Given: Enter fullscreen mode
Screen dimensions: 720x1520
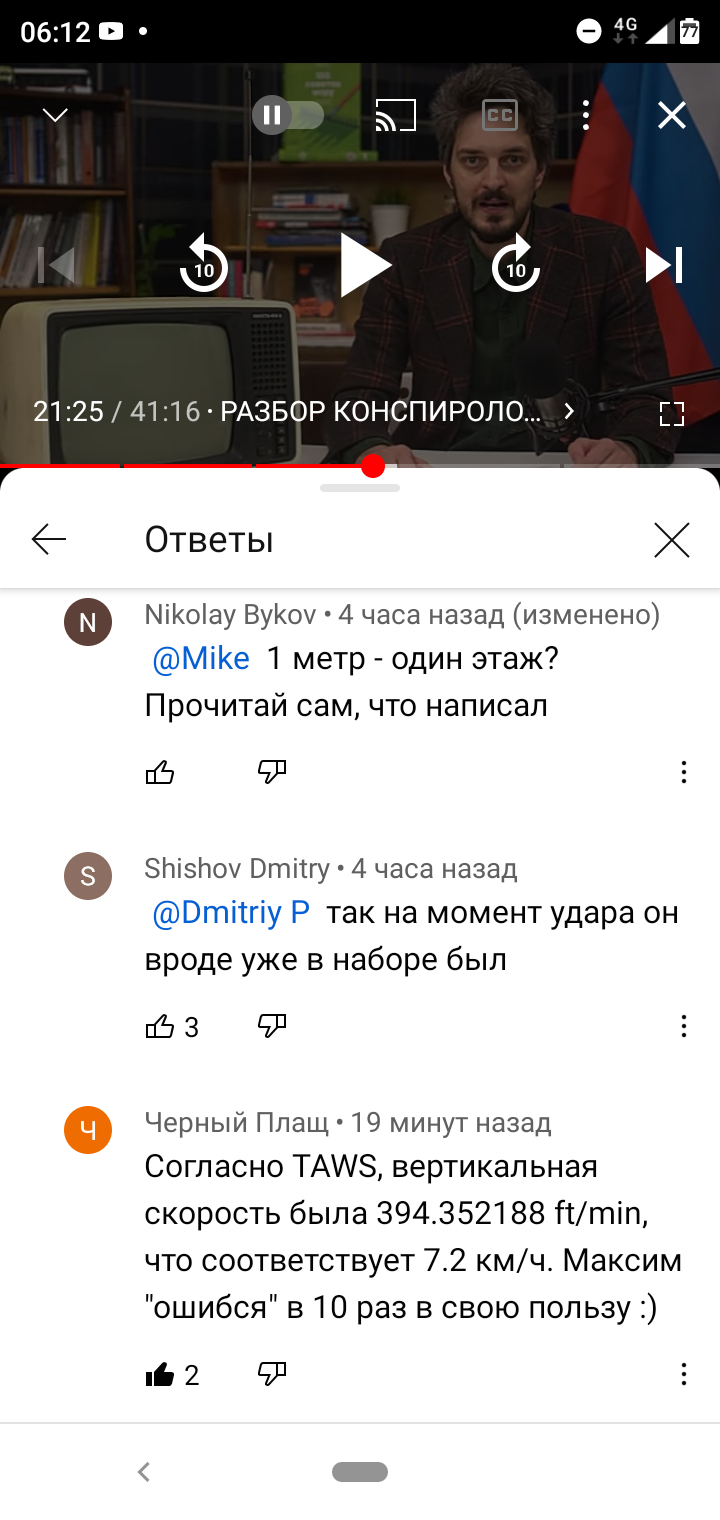Looking at the screenshot, I should [672, 414].
